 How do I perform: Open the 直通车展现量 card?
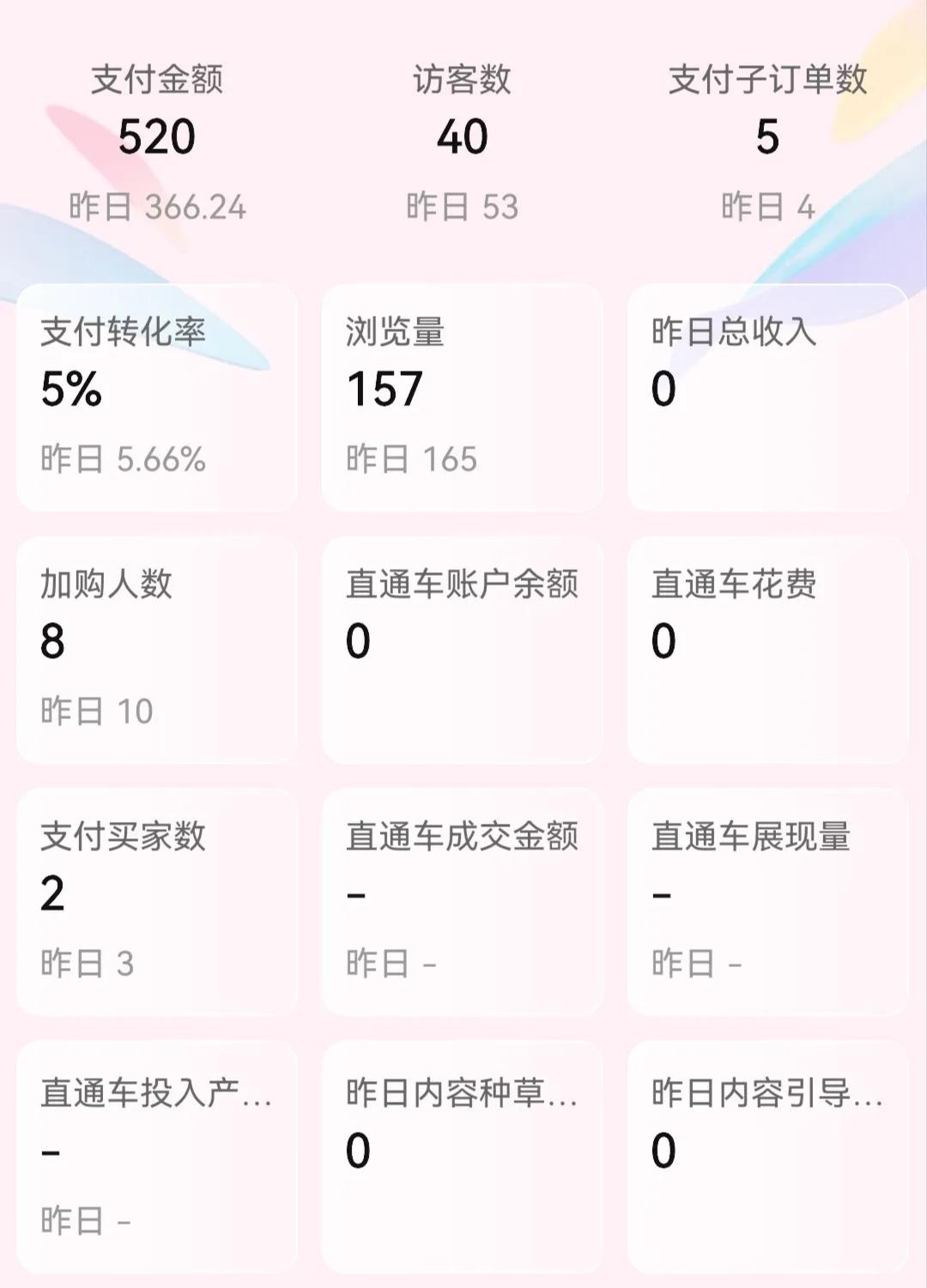767,901
